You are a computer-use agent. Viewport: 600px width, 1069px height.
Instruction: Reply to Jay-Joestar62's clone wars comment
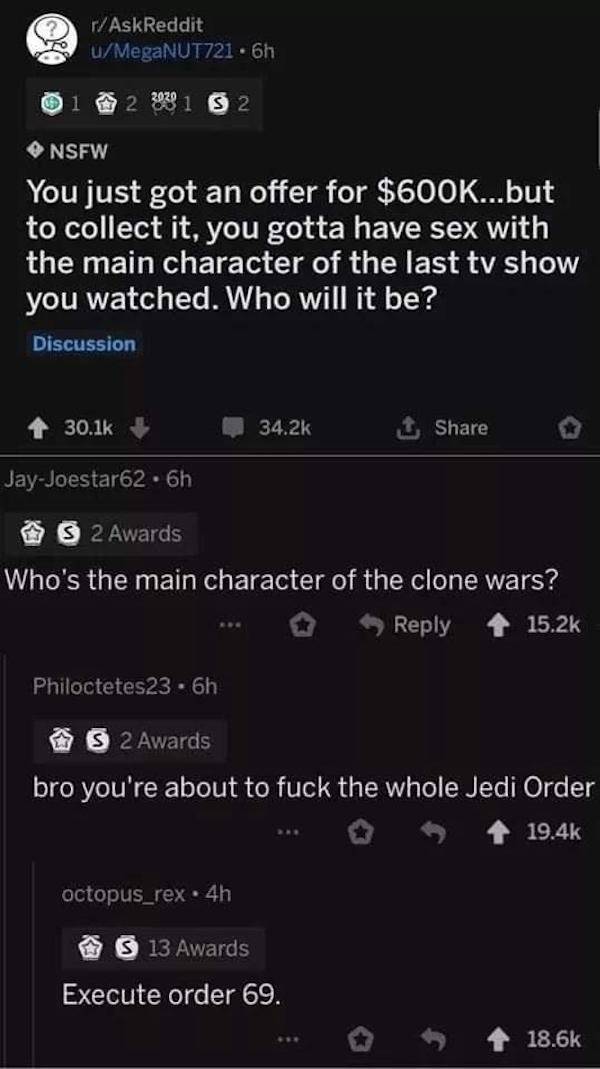407,626
